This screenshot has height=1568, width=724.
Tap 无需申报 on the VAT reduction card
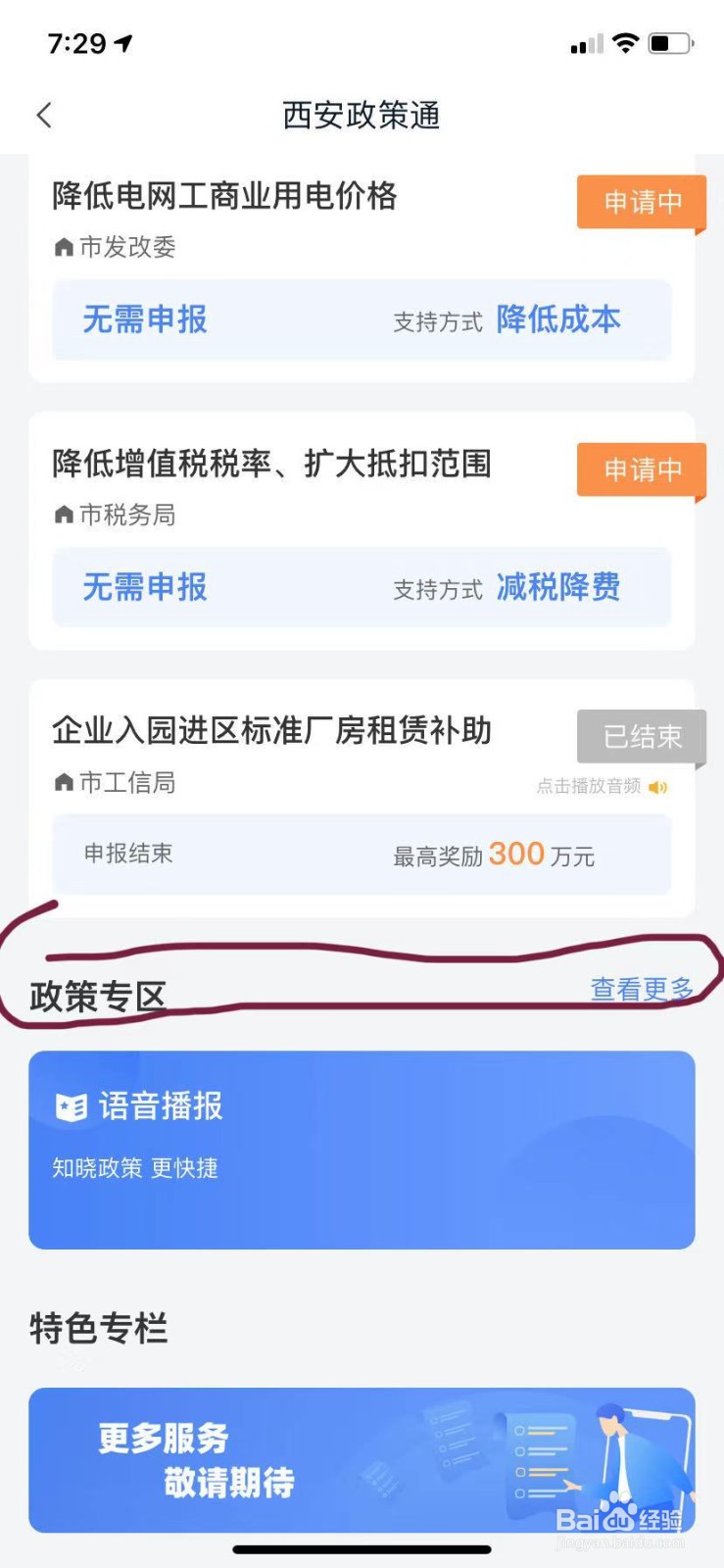(x=144, y=588)
